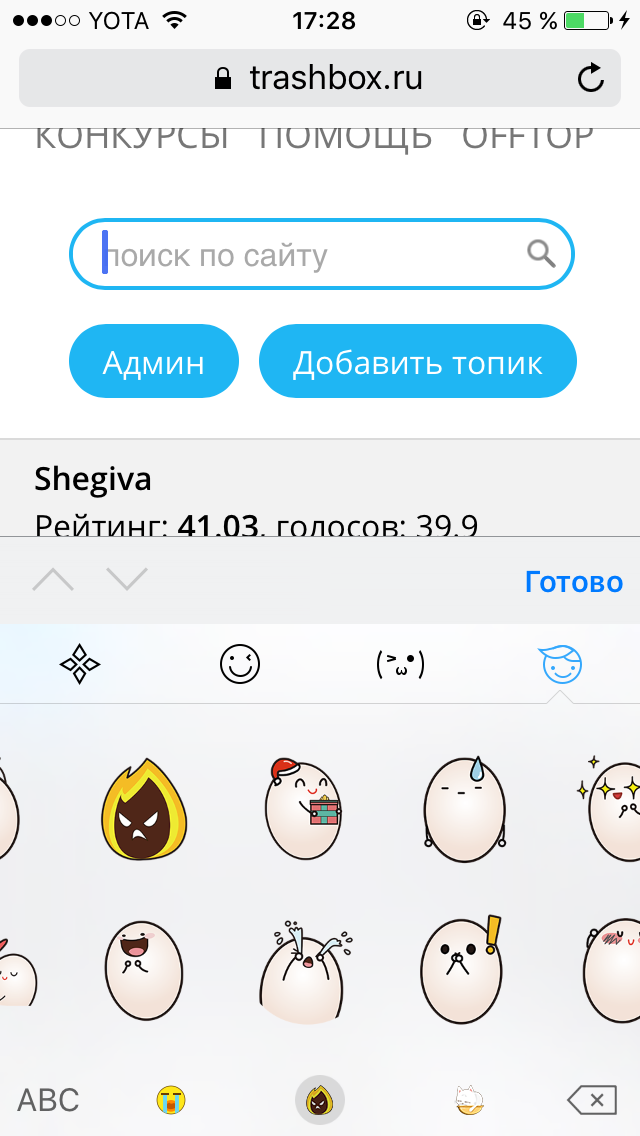The image size is (640, 1136).
Task: Tap the backspace key
Action: (x=592, y=1100)
